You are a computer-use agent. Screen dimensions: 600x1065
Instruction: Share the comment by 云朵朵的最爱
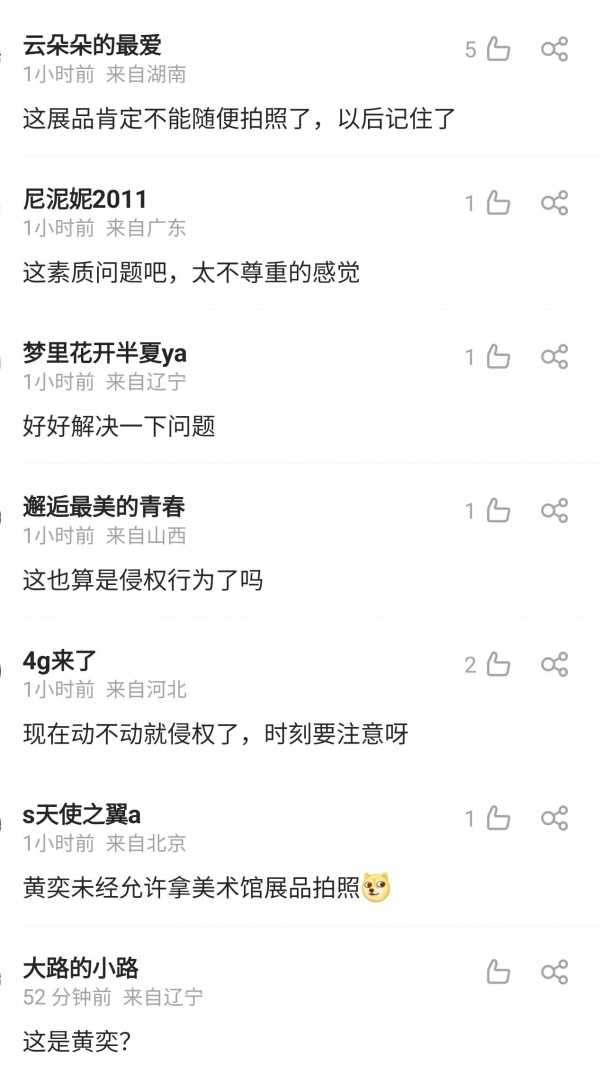tap(554, 49)
